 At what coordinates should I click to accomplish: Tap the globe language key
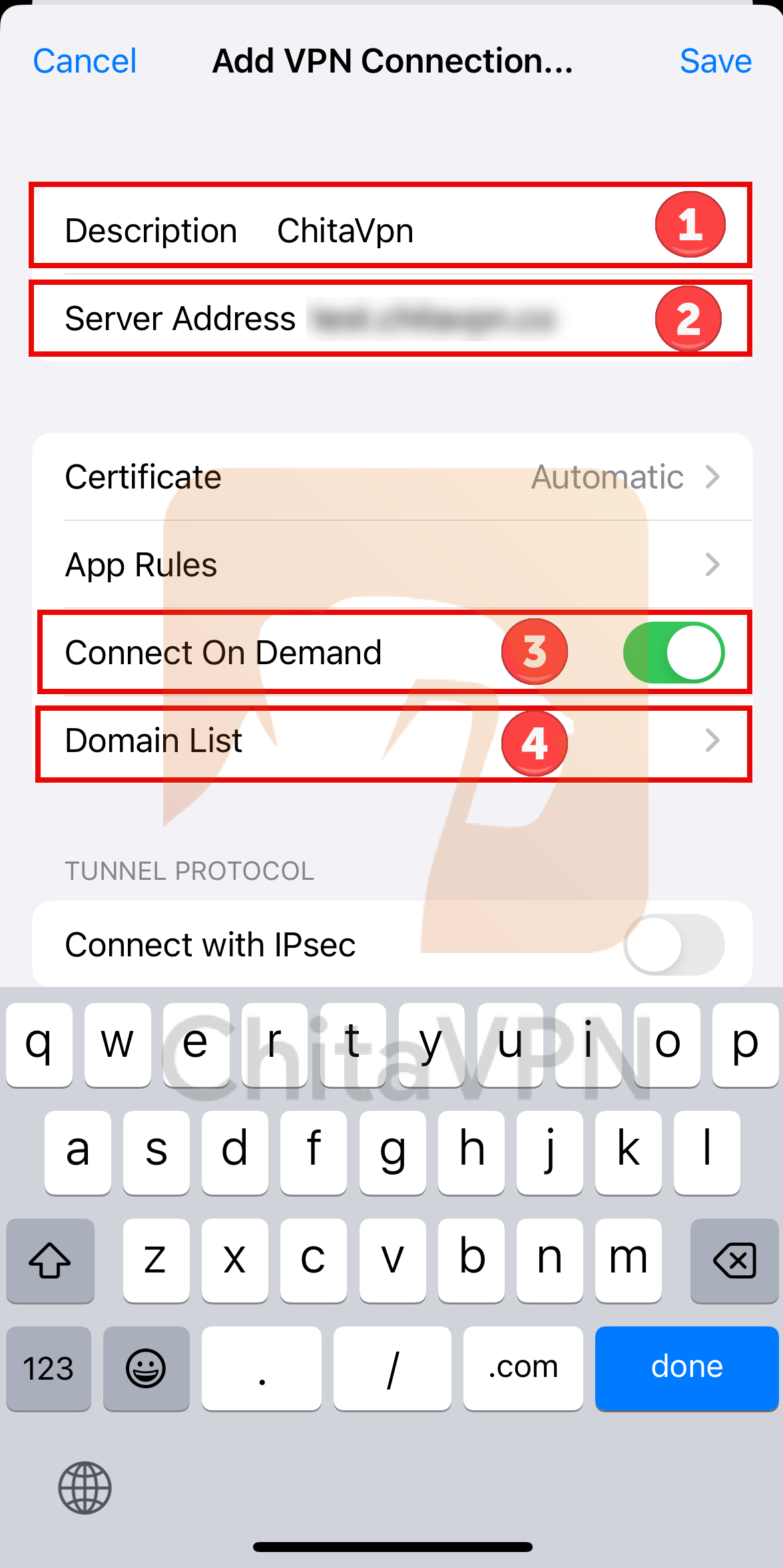pos(85,1487)
